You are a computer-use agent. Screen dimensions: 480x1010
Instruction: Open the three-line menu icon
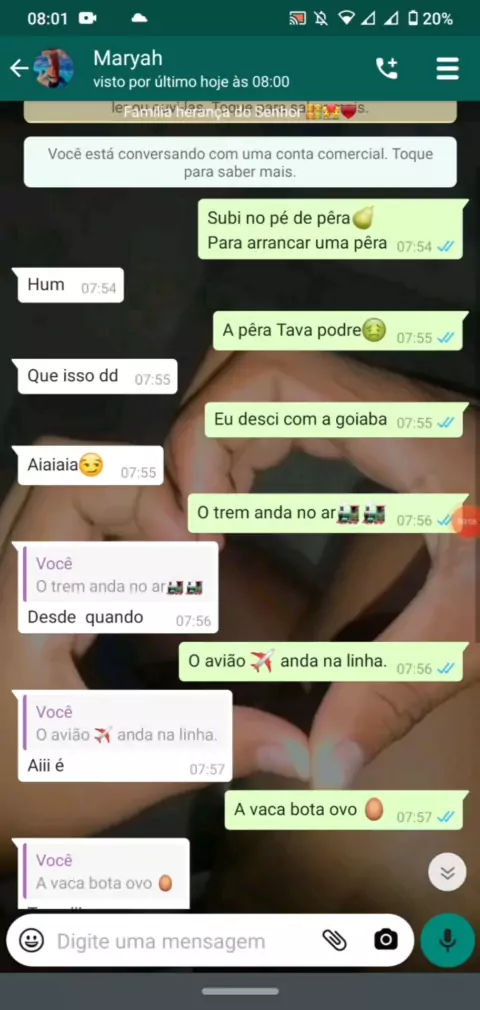tap(448, 68)
